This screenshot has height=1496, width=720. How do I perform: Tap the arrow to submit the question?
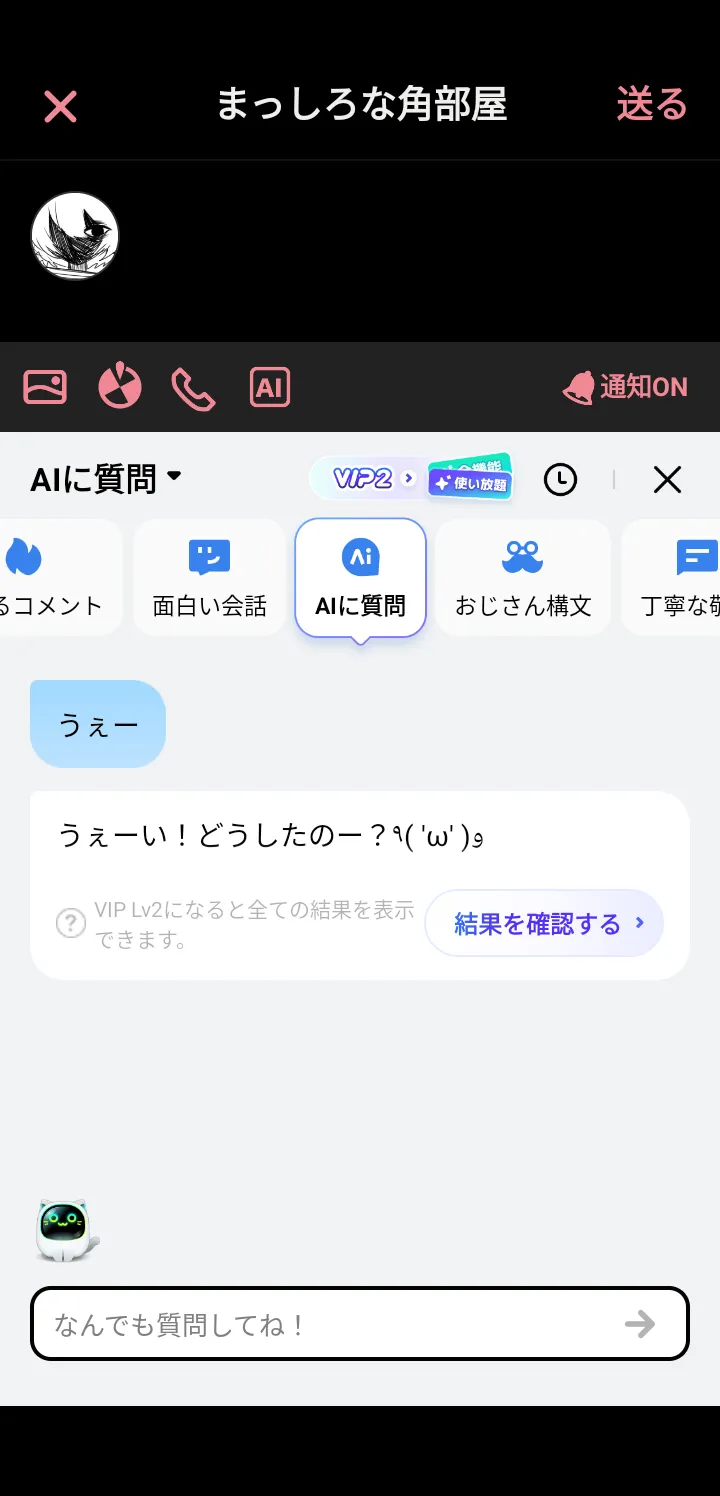(x=640, y=1324)
